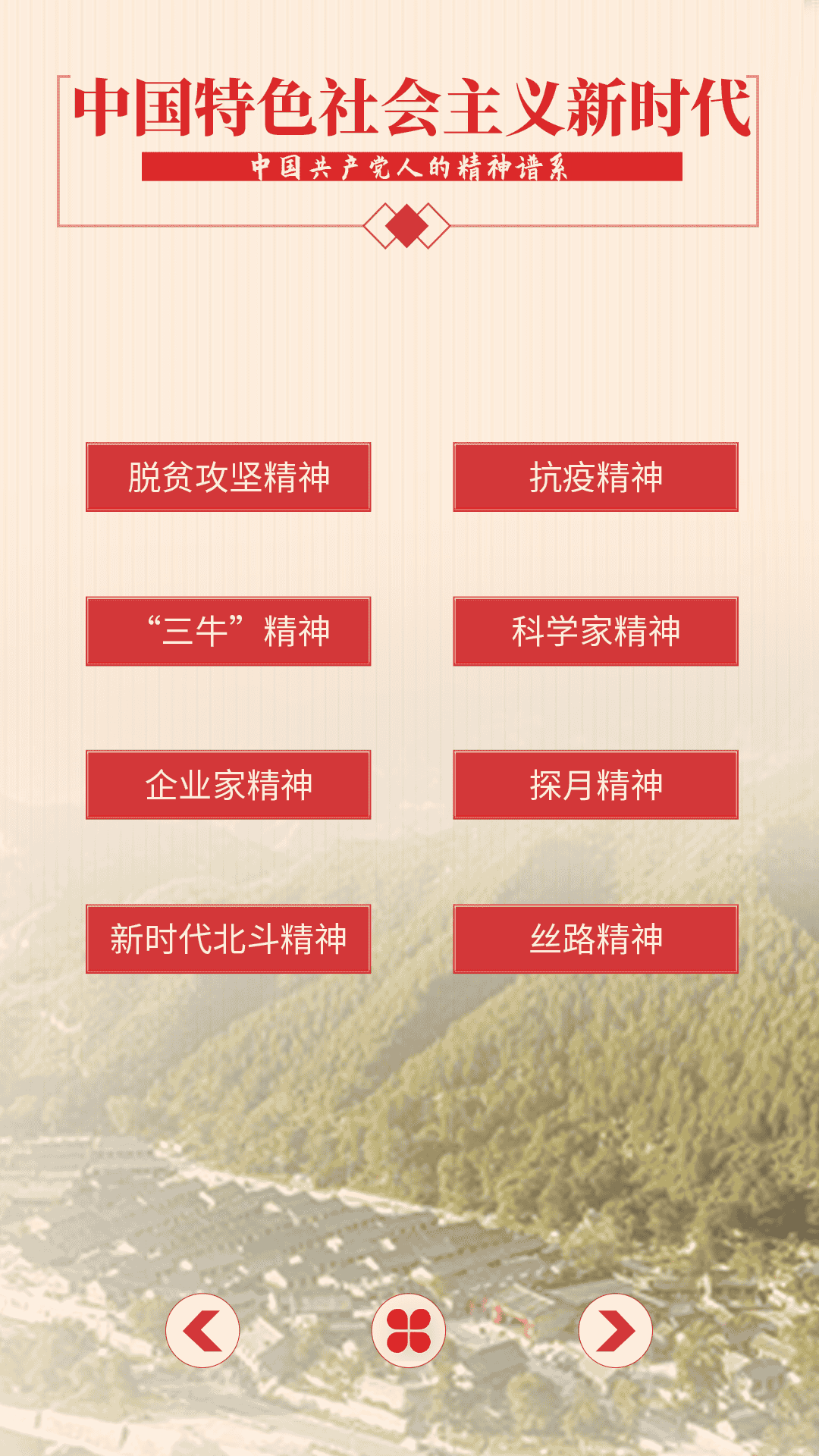
Task: Select 新时代北斗精神
Action: pos(228,939)
